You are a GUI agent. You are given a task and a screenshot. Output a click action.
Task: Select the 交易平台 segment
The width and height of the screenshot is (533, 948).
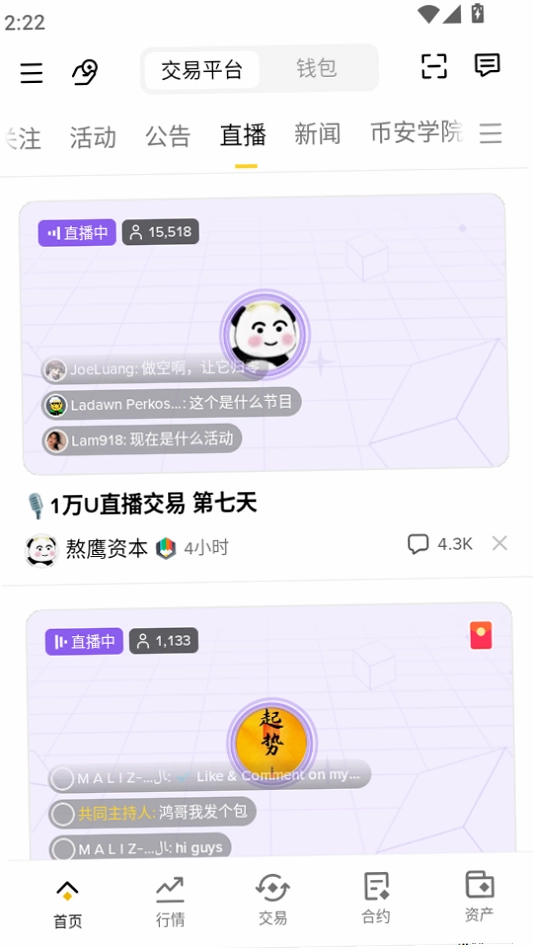pos(202,70)
